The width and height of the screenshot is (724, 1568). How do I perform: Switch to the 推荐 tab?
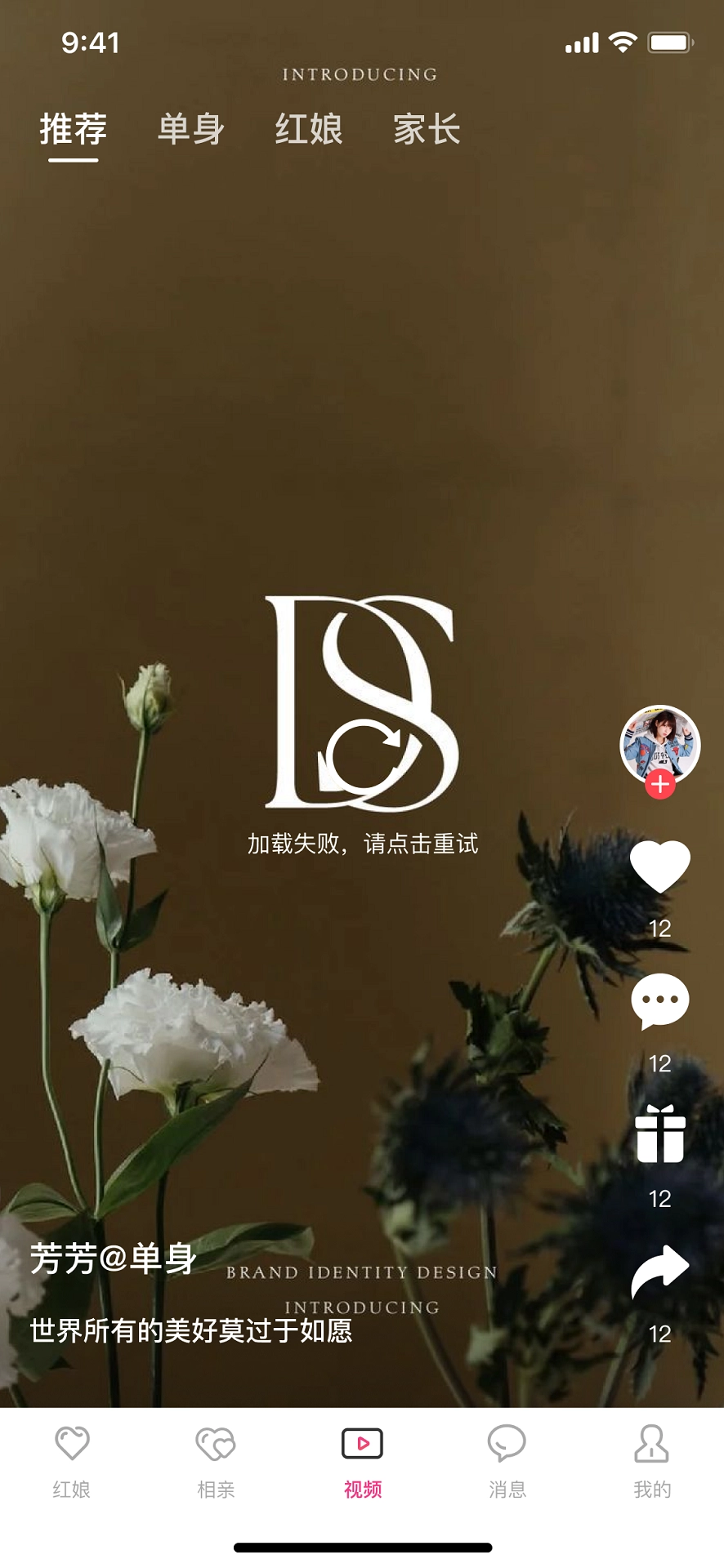[x=74, y=130]
